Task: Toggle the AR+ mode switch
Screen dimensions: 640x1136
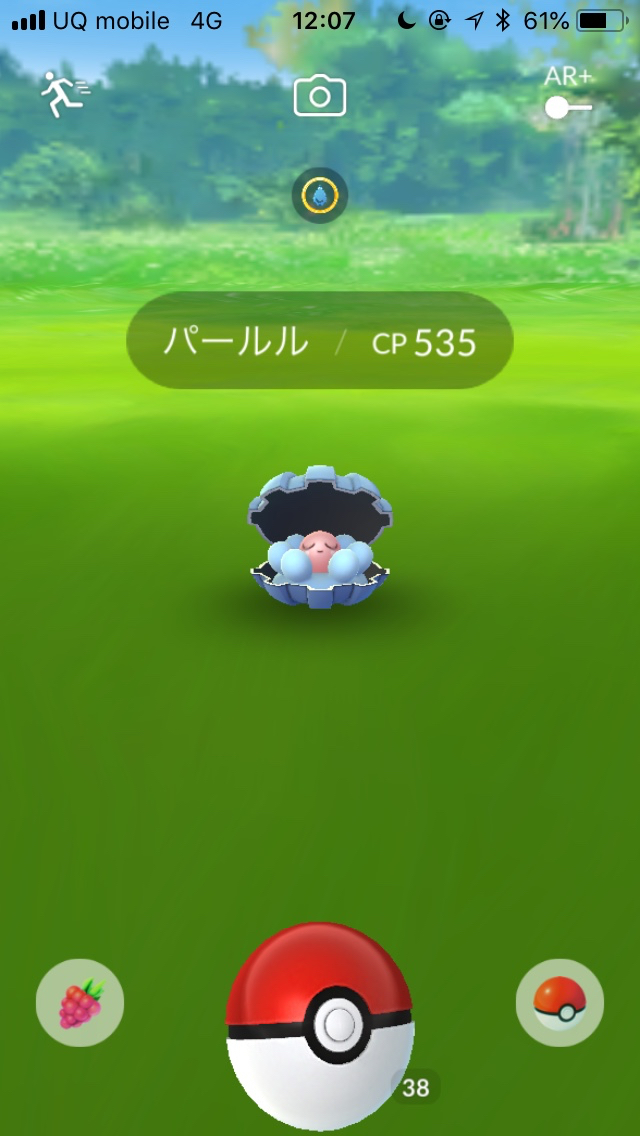Action: point(568,105)
